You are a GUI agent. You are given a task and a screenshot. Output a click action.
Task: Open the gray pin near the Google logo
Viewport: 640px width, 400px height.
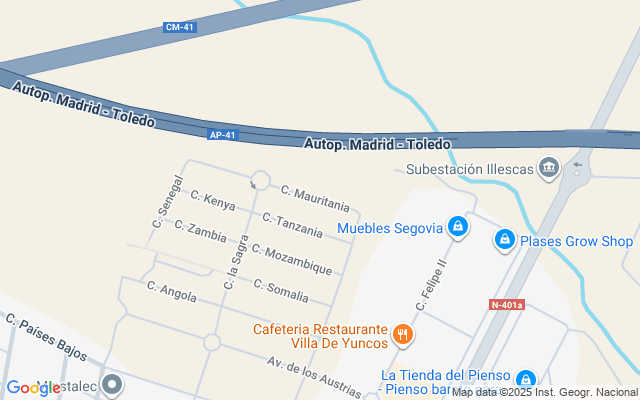112,385
